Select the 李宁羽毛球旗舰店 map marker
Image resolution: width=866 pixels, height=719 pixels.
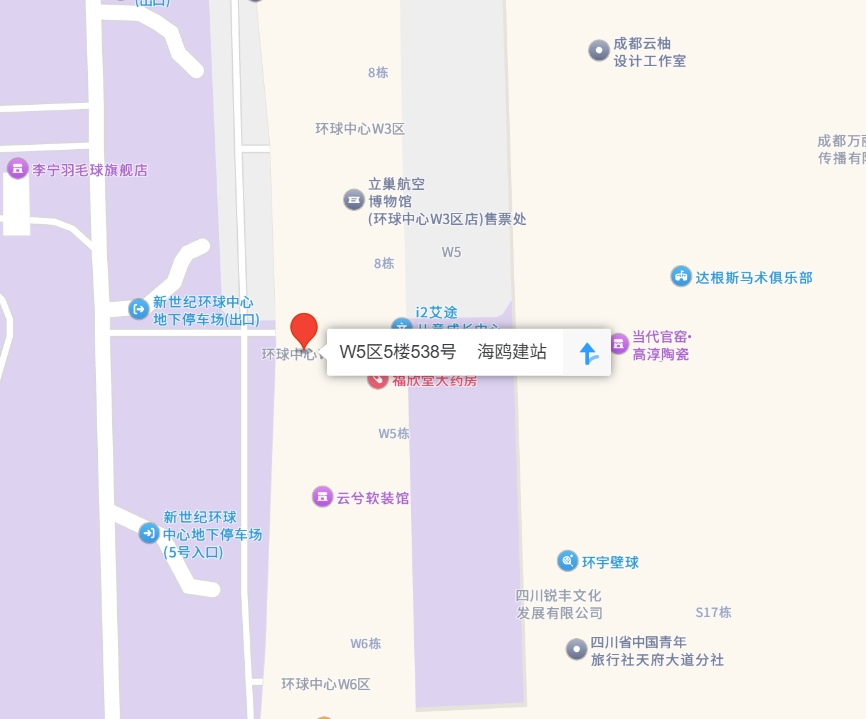tap(18, 169)
